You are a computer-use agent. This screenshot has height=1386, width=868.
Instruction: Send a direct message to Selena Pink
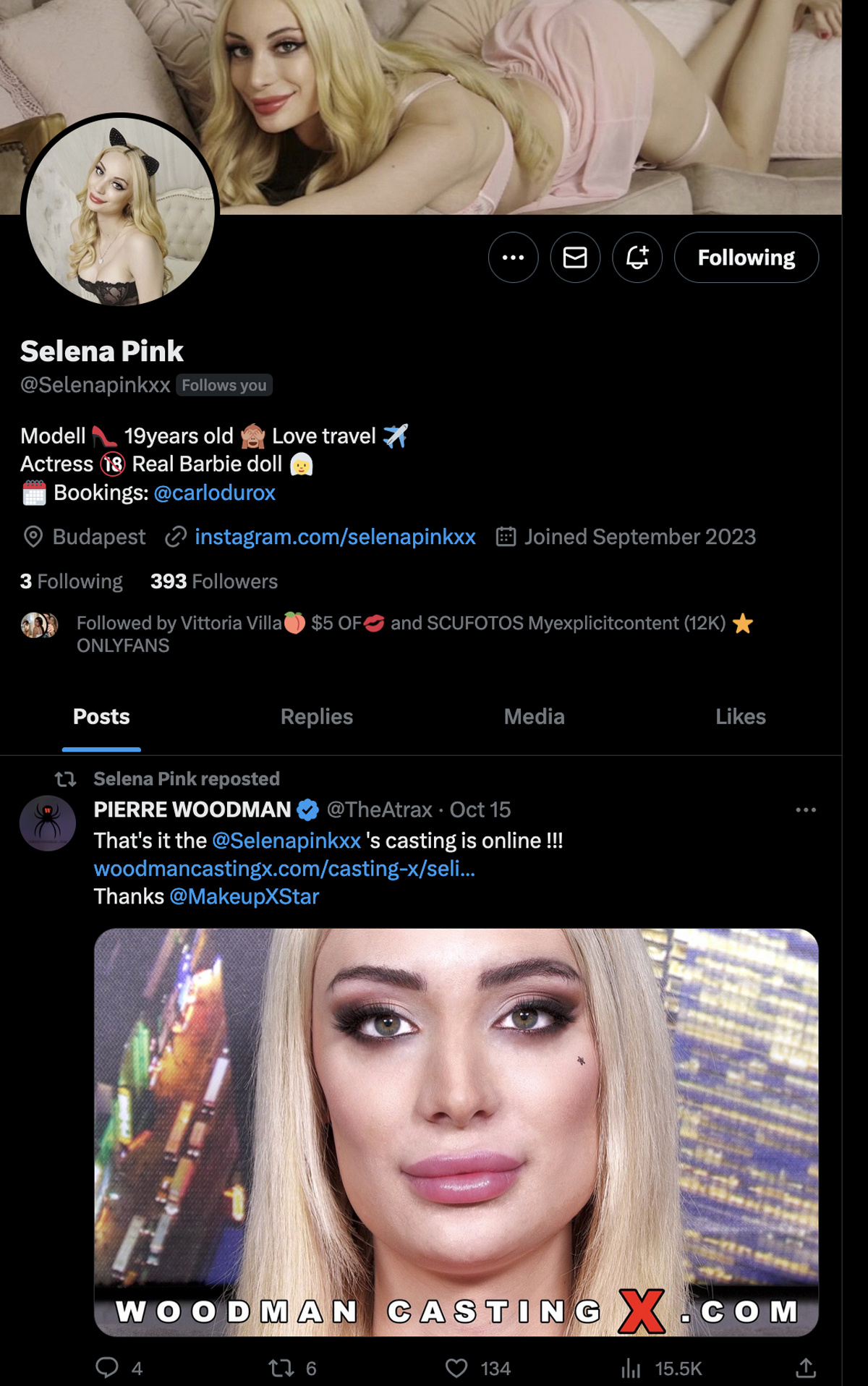[575, 258]
